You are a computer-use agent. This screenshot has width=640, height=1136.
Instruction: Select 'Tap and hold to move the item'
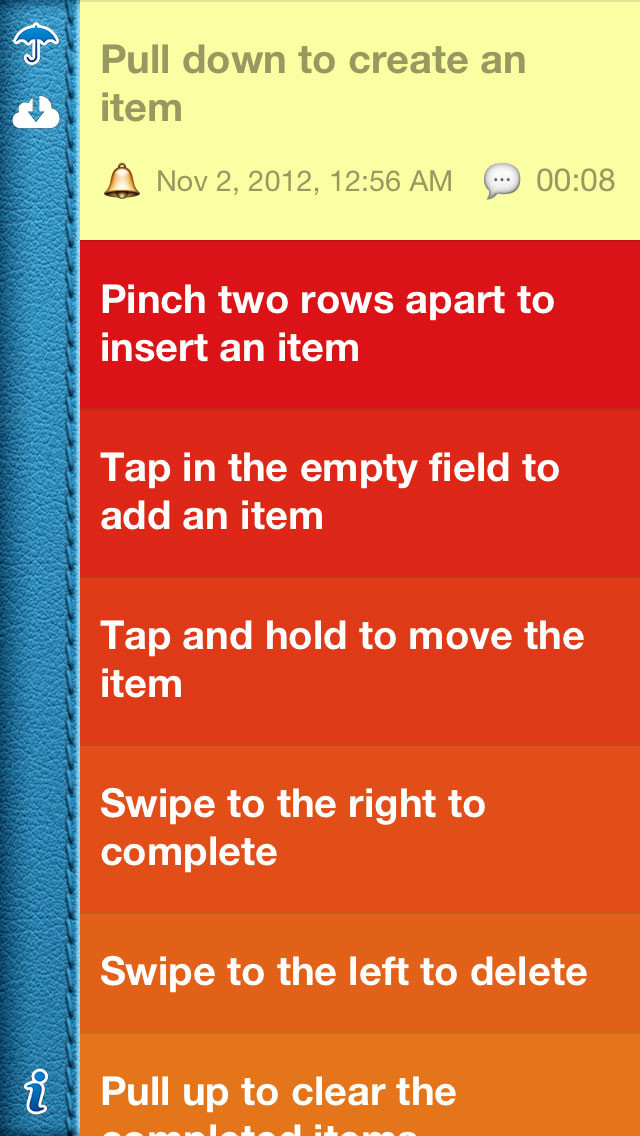coord(360,661)
